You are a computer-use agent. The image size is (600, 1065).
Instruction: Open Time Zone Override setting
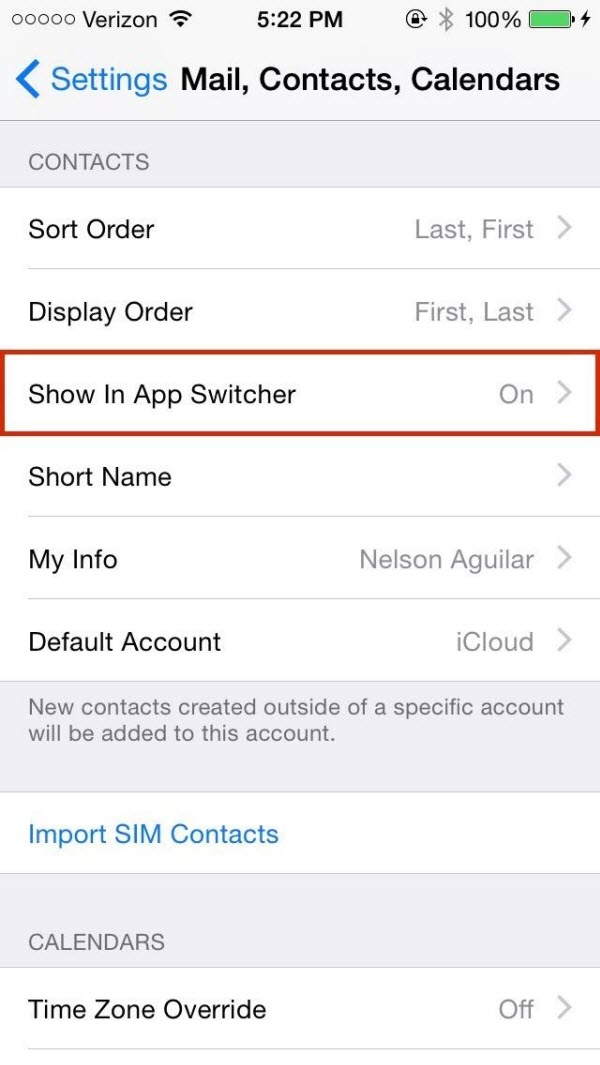(x=300, y=1009)
